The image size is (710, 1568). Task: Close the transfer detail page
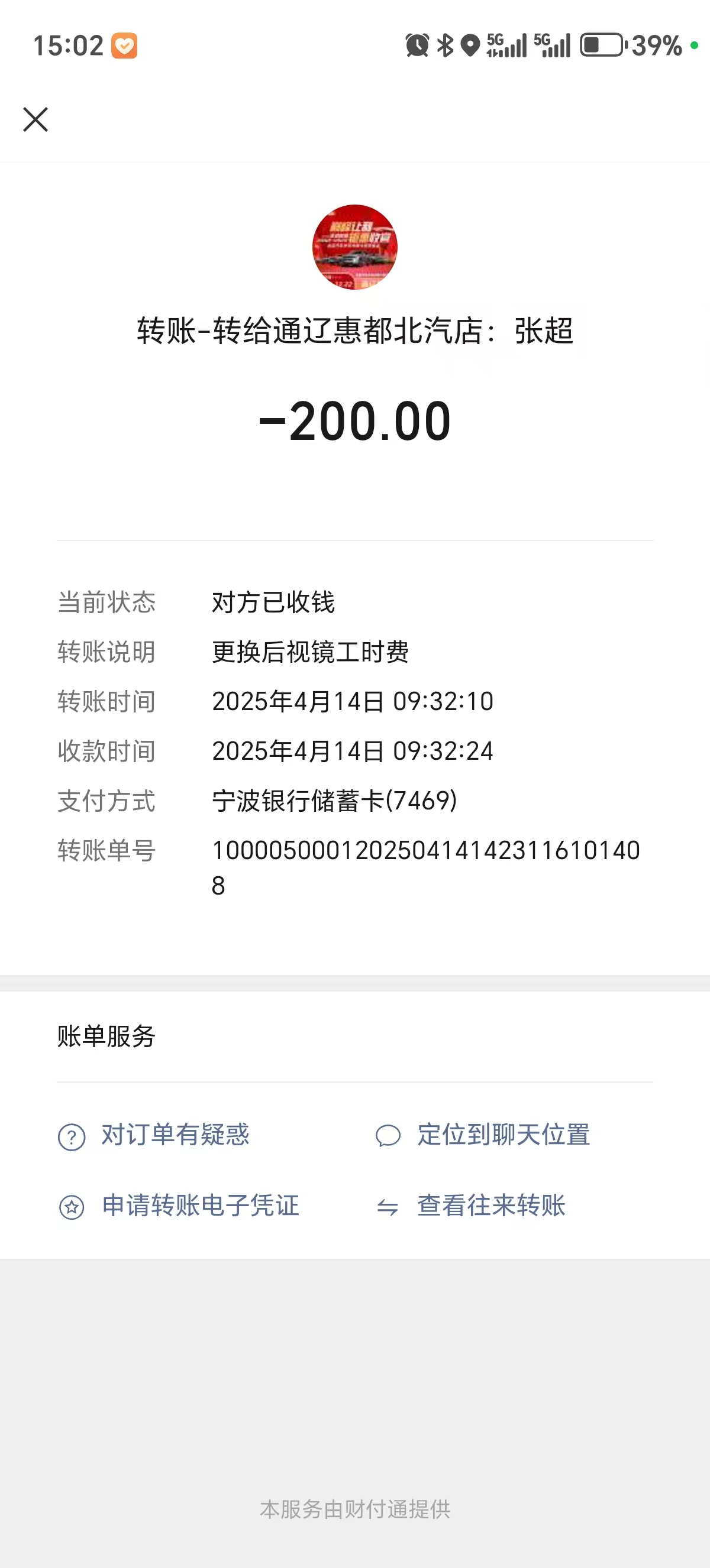point(35,119)
